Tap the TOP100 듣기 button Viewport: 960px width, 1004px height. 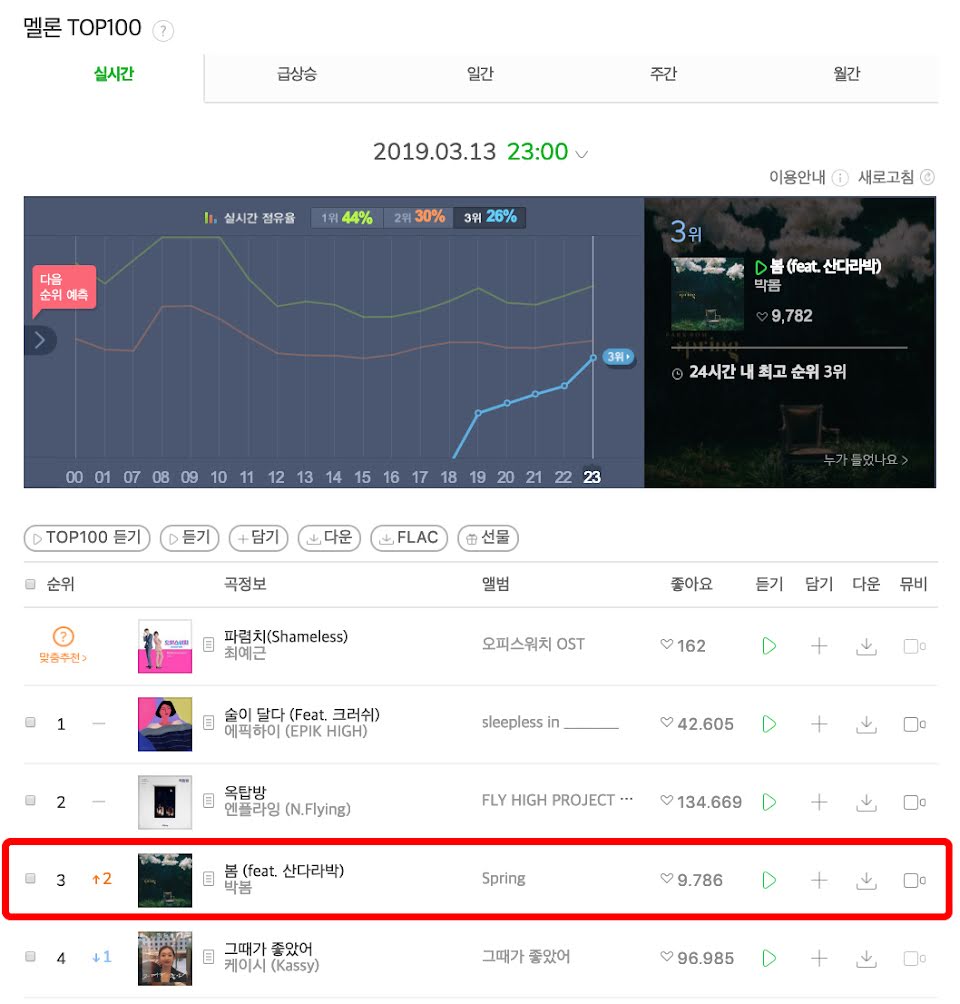pos(87,538)
